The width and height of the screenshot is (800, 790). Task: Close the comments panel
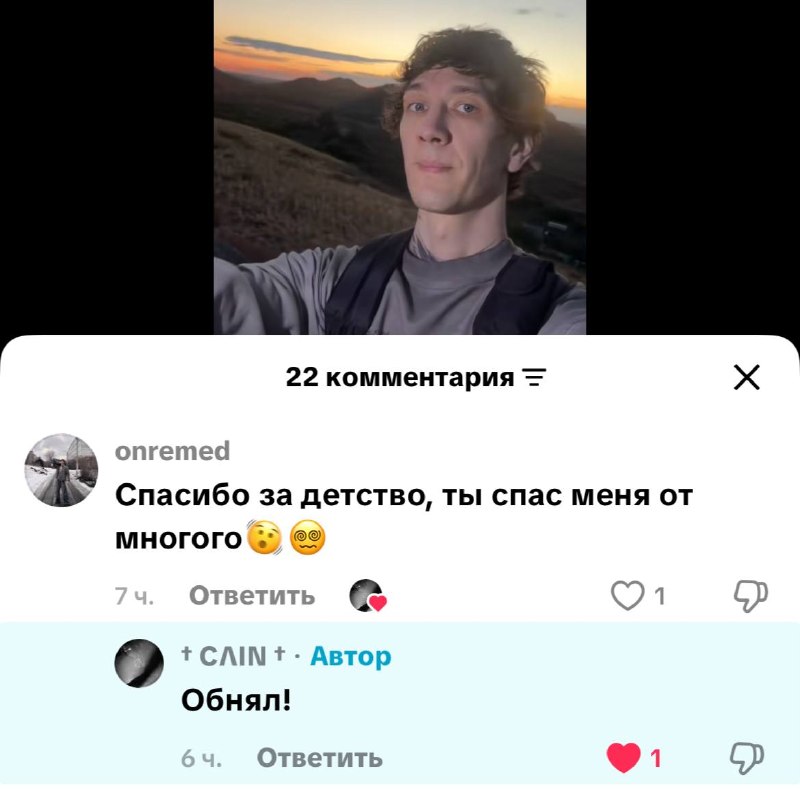tap(746, 377)
